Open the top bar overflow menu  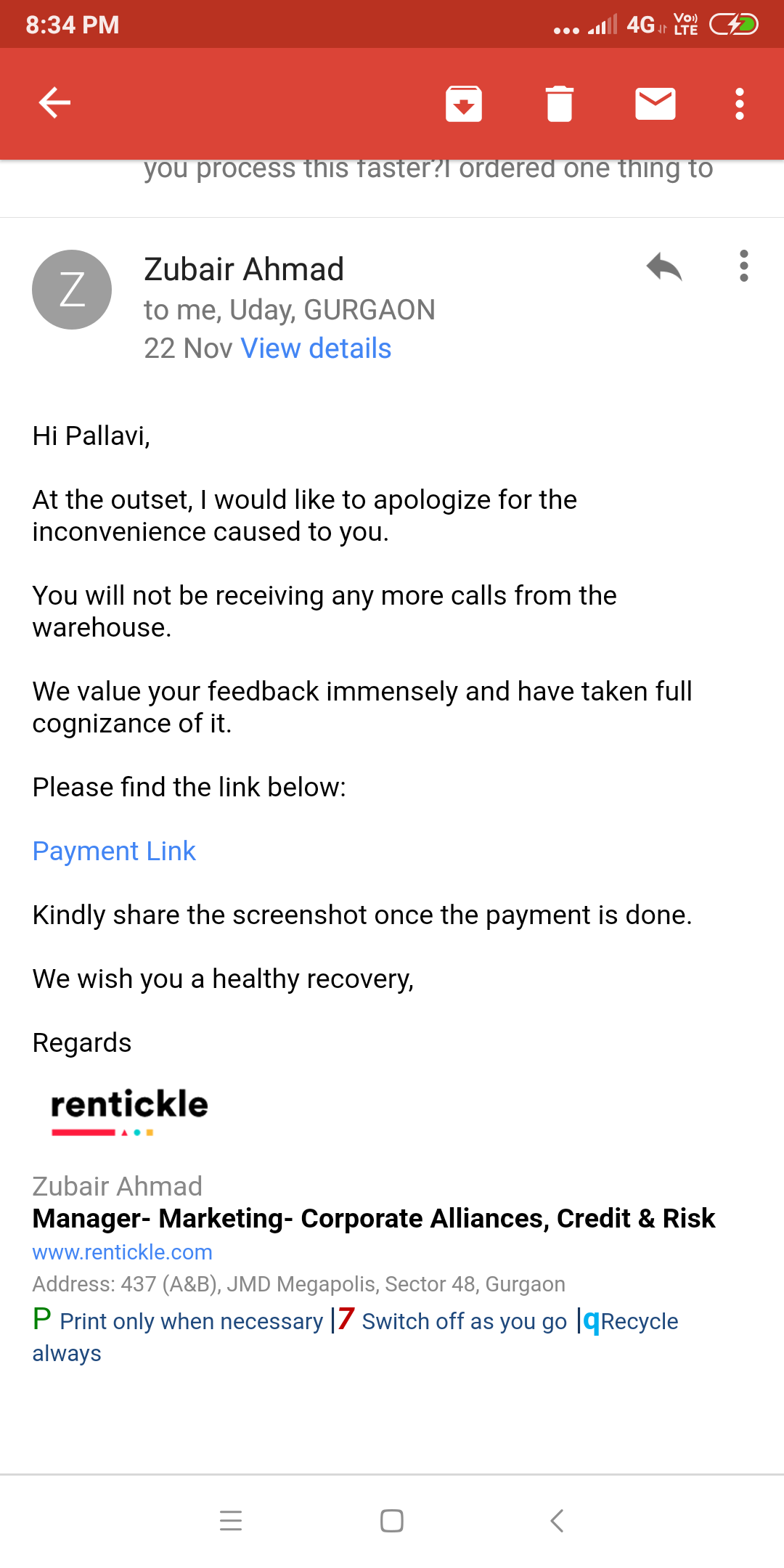click(x=739, y=104)
